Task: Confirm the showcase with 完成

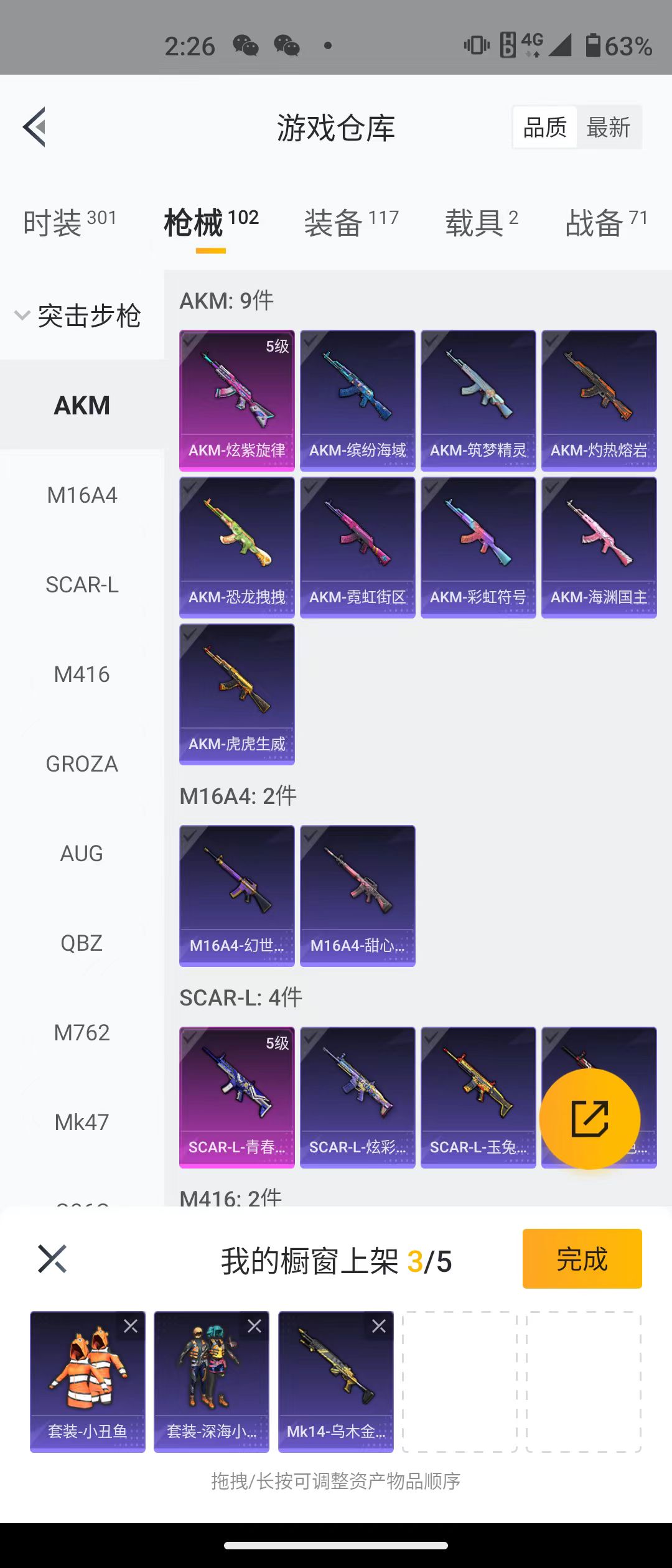Action: (582, 1259)
